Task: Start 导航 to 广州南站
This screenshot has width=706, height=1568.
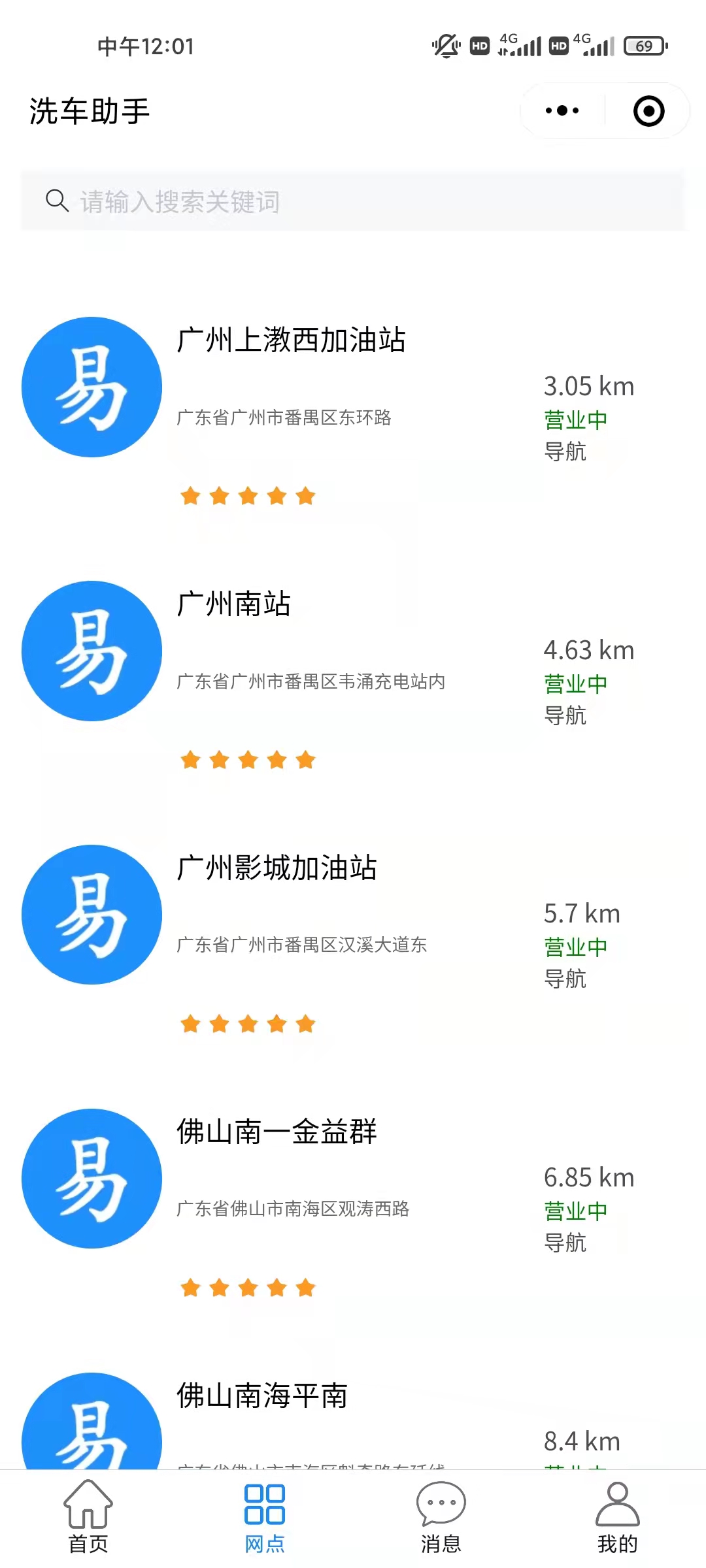Action: click(565, 715)
